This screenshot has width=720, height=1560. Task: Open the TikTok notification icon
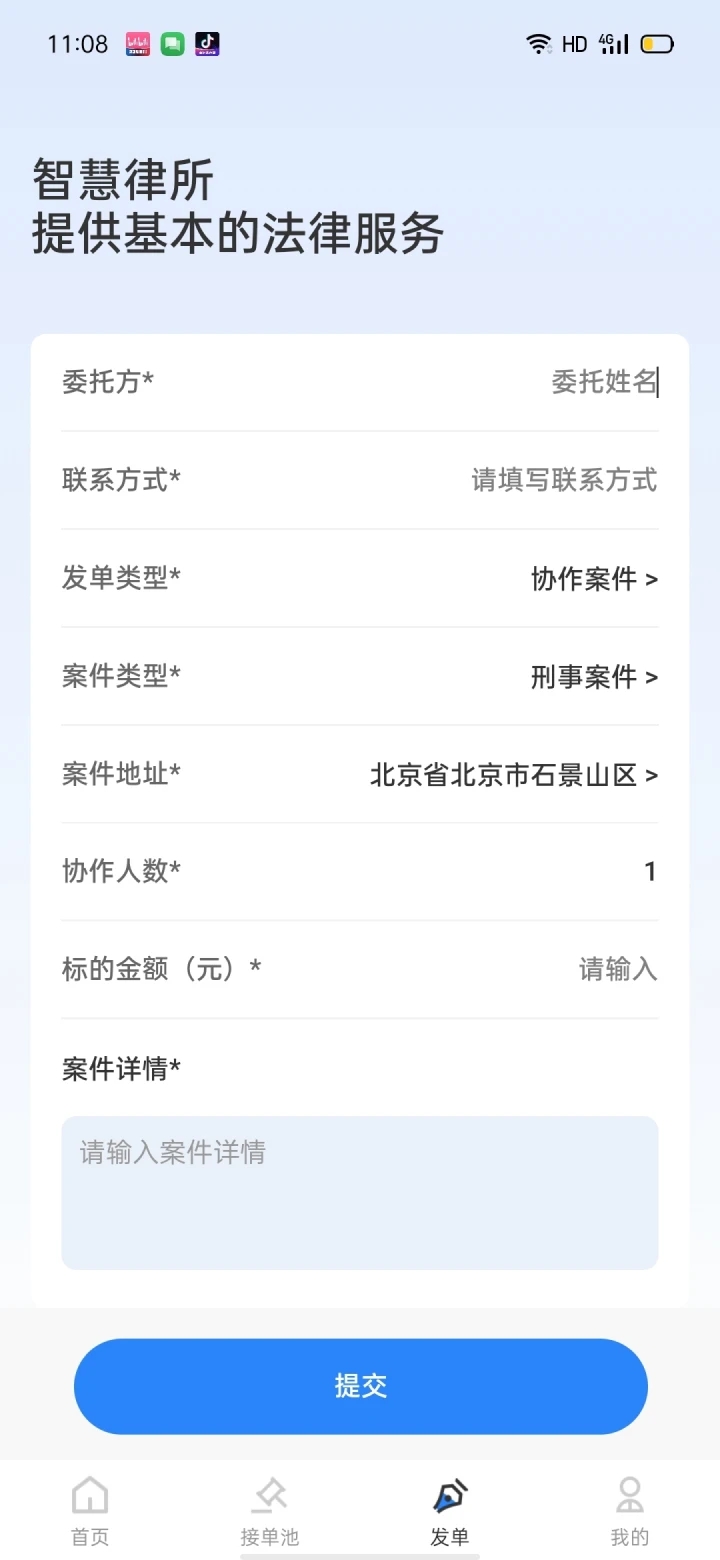tap(207, 44)
